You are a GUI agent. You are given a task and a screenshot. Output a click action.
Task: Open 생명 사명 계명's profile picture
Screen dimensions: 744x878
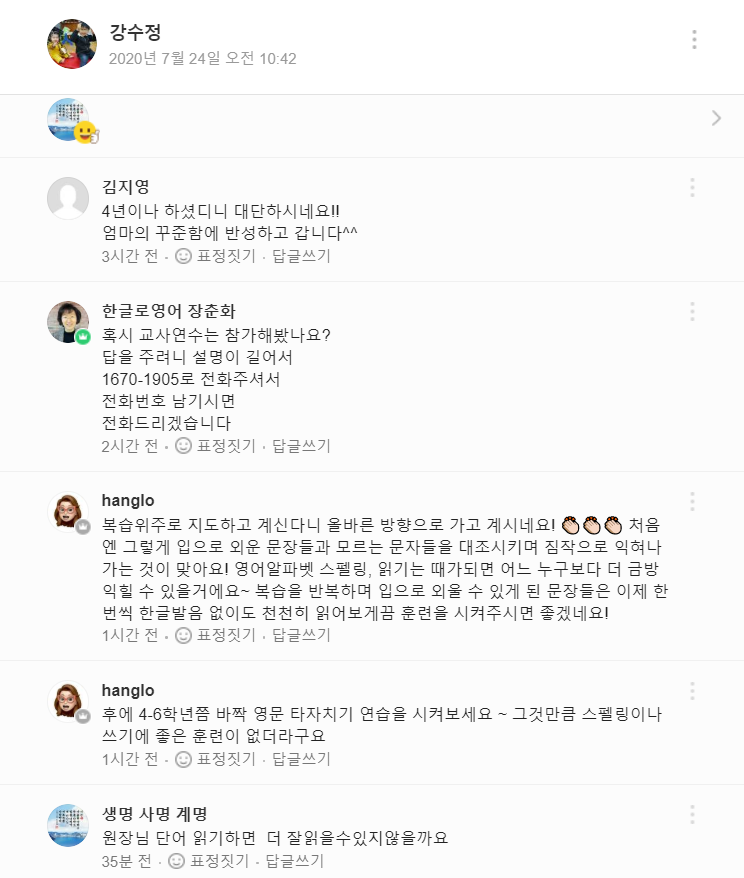[68, 825]
